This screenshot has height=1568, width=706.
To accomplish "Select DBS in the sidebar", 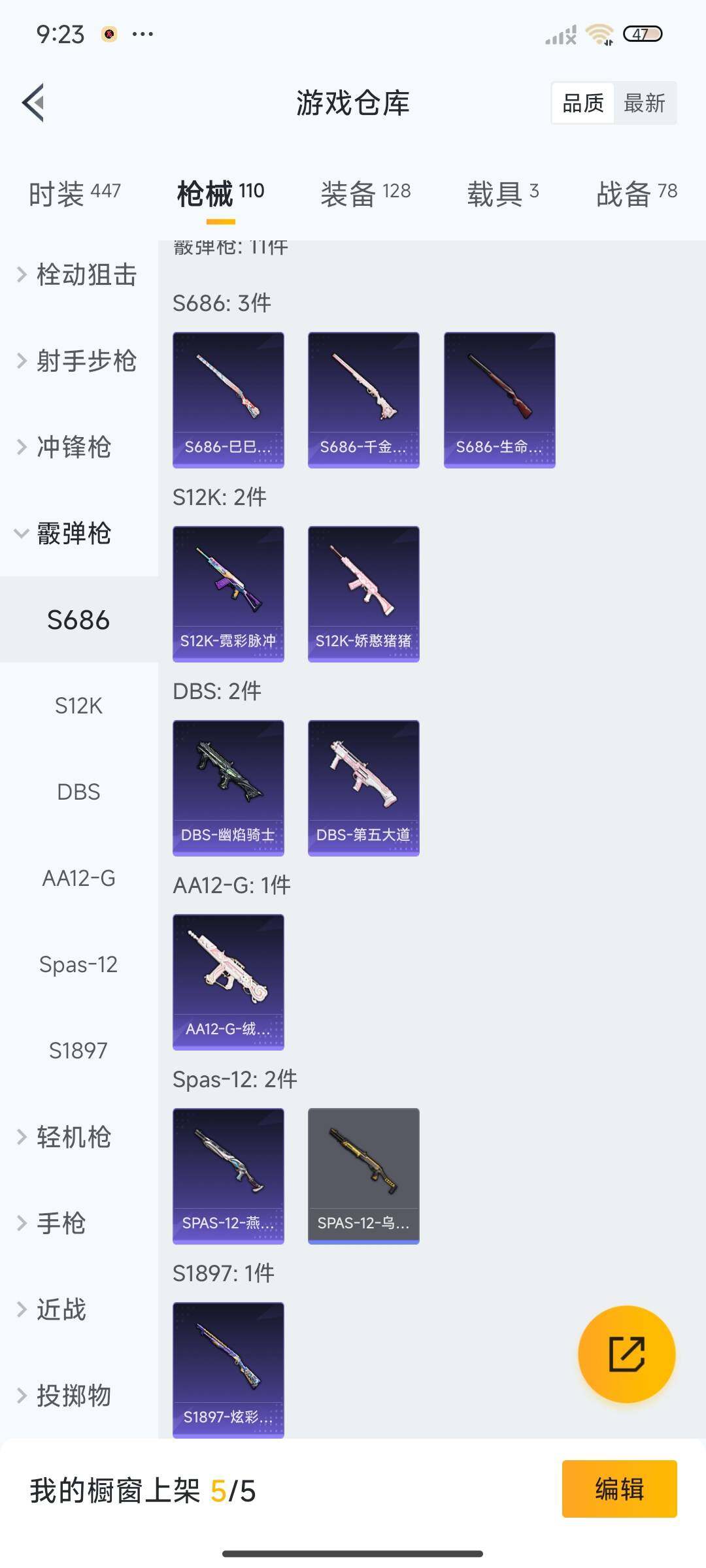I will [78, 792].
